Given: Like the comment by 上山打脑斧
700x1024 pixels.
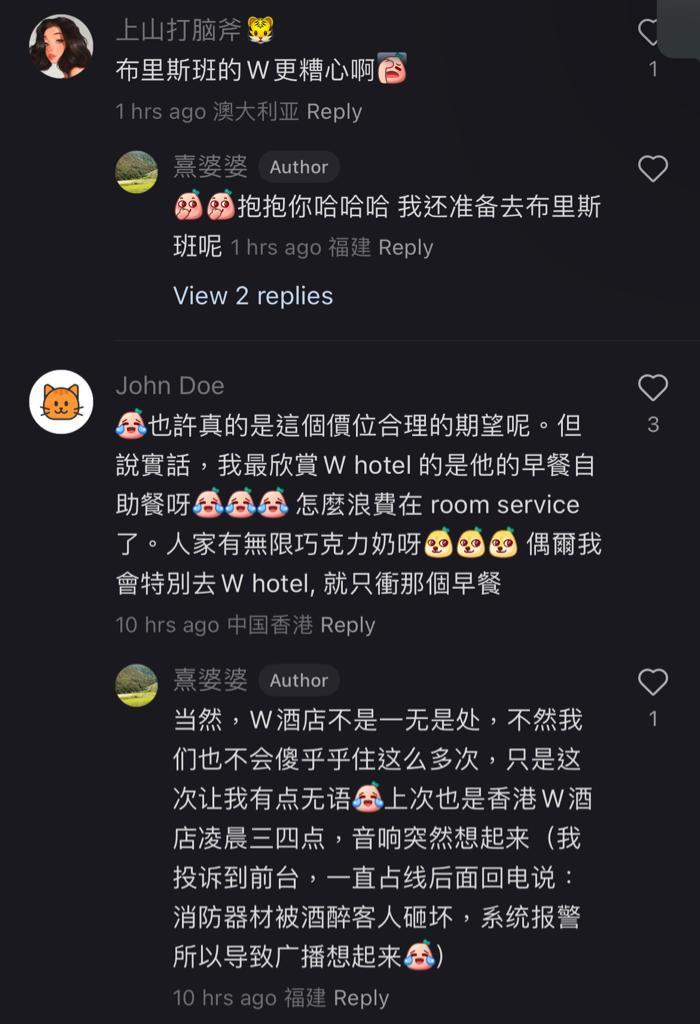Looking at the screenshot, I should [651, 34].
